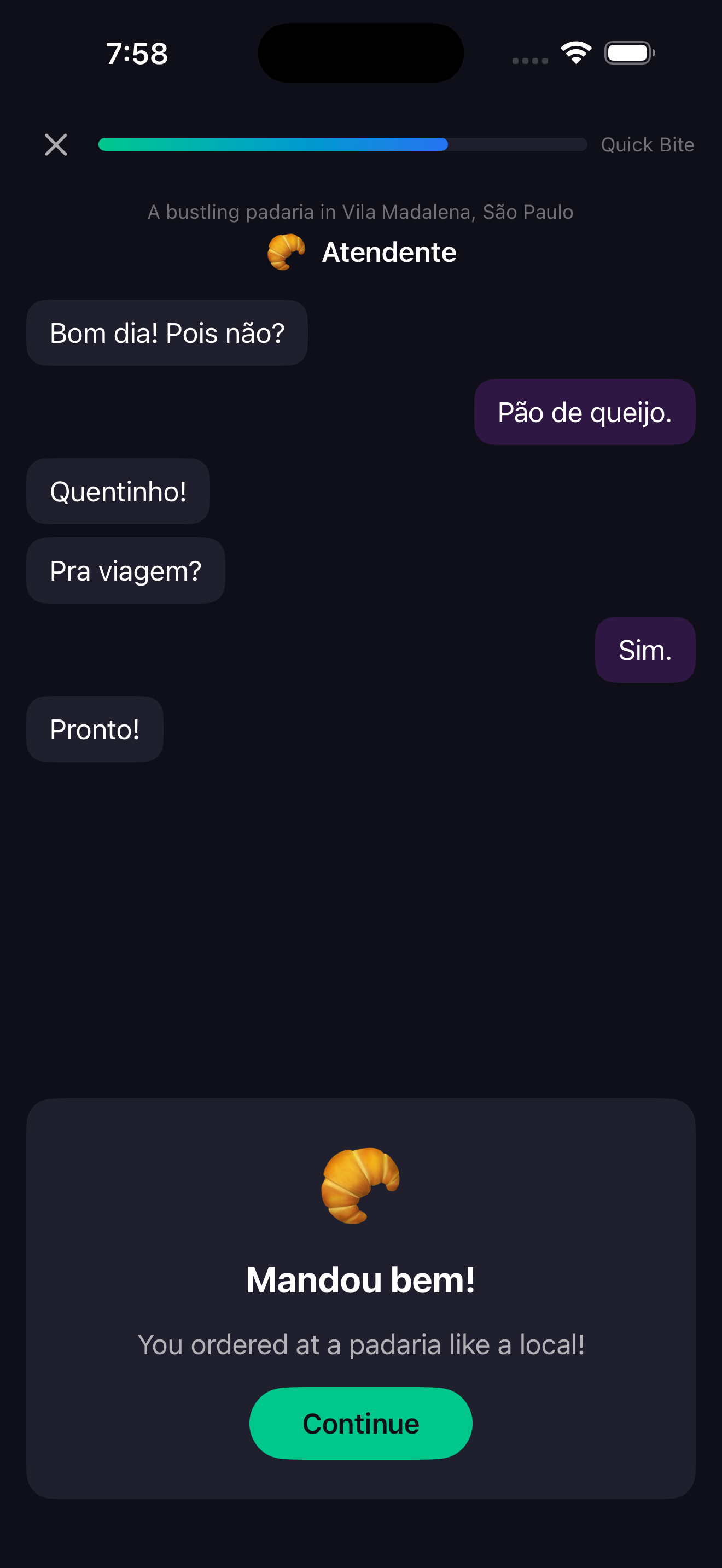Tap the 'Pra viagem?' message

(x=125, y=570)
